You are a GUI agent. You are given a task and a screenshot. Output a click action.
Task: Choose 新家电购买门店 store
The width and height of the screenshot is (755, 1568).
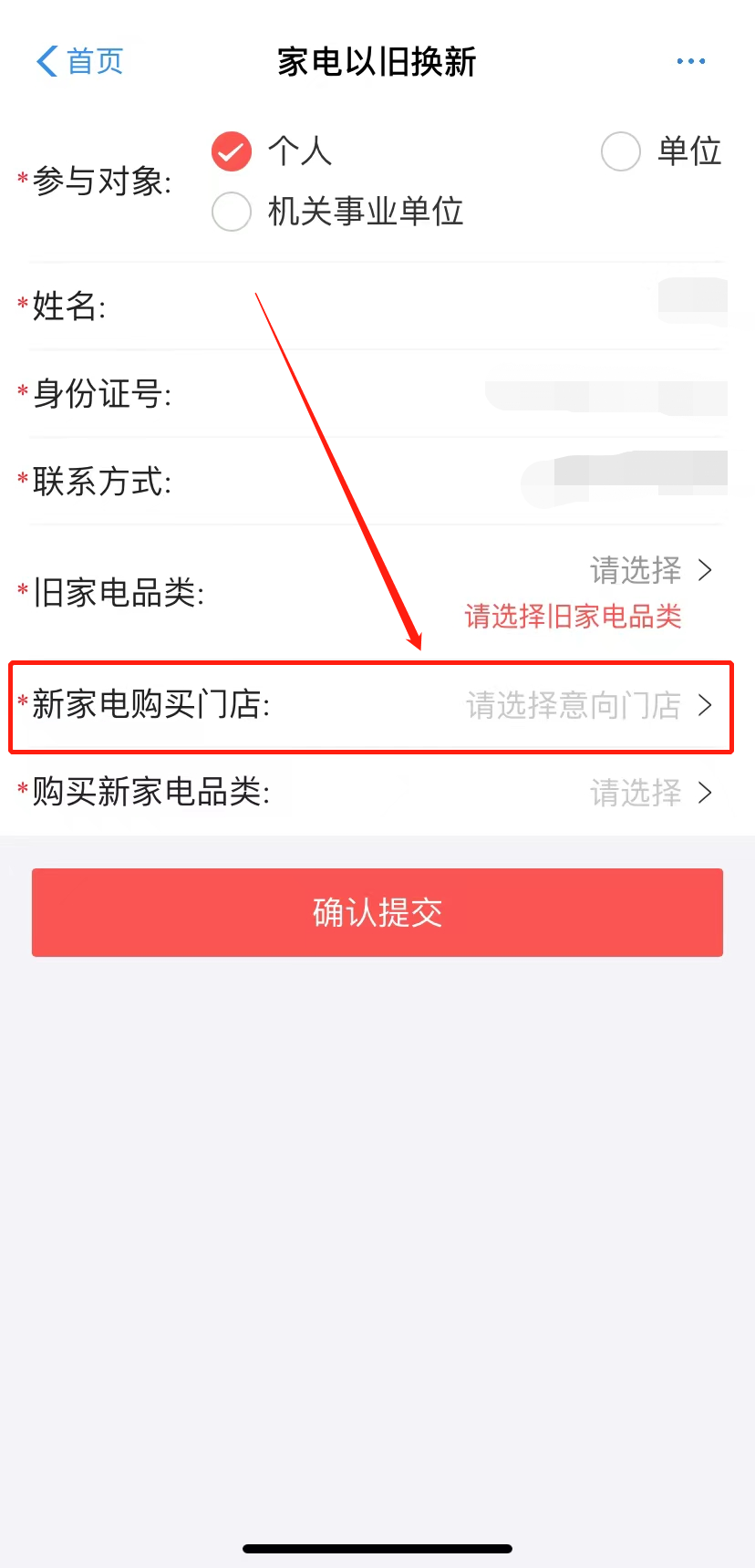(x=588, y=705)
